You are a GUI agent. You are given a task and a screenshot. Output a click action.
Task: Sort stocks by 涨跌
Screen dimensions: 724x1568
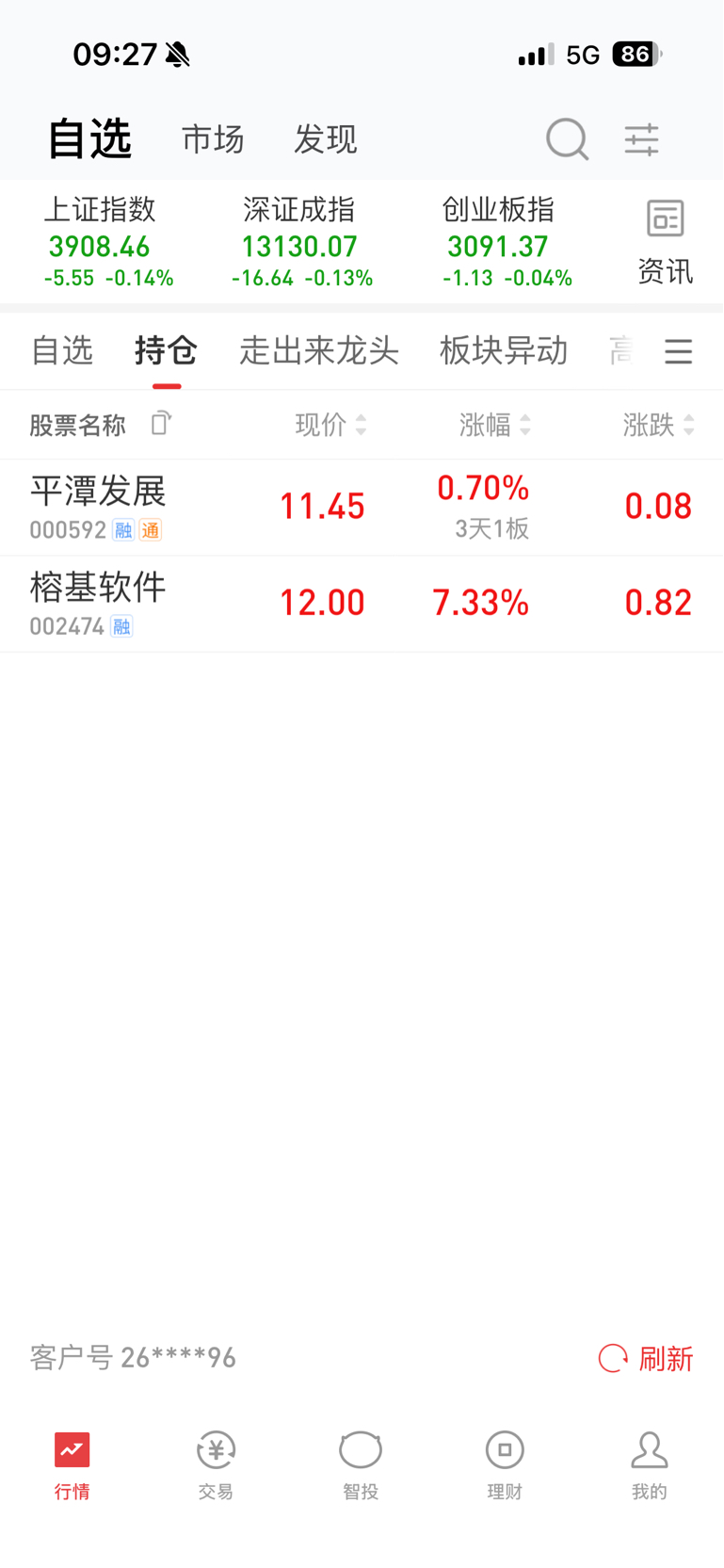point(658,425)
